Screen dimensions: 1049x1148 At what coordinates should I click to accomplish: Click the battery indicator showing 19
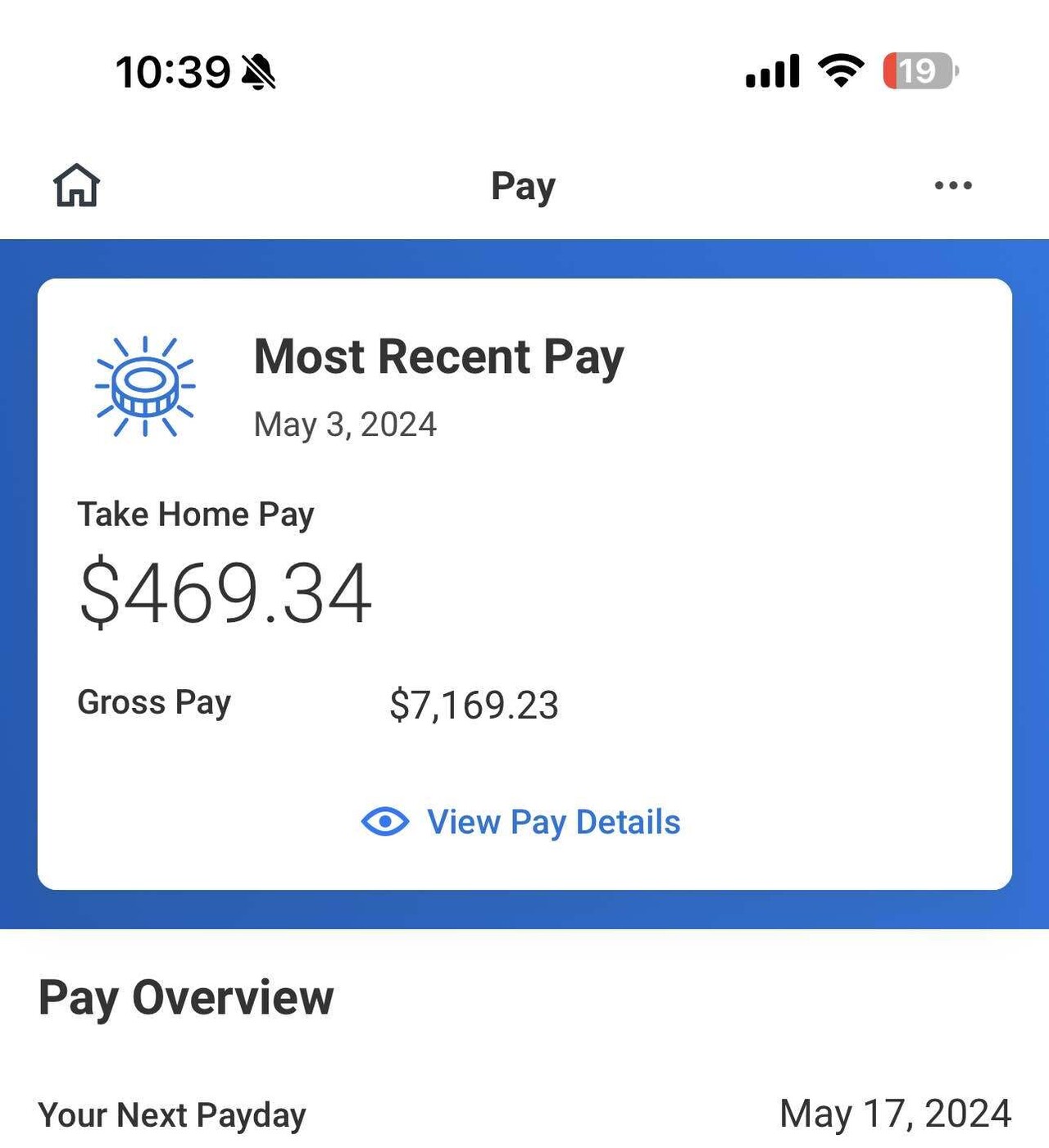(x=918, y=72)
